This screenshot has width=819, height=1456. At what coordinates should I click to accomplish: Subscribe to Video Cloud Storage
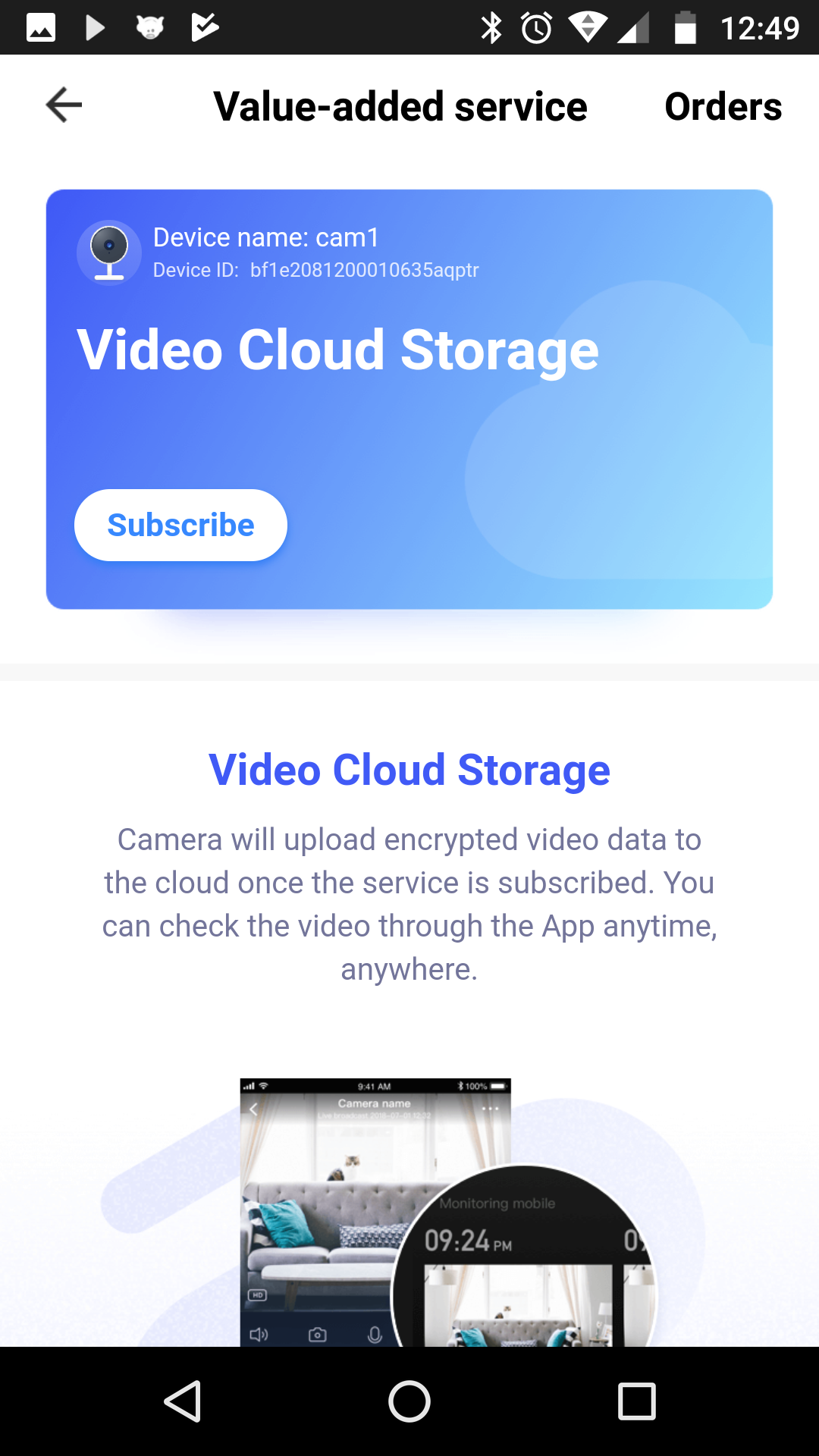pyautogui.click(x=180, y=525)
